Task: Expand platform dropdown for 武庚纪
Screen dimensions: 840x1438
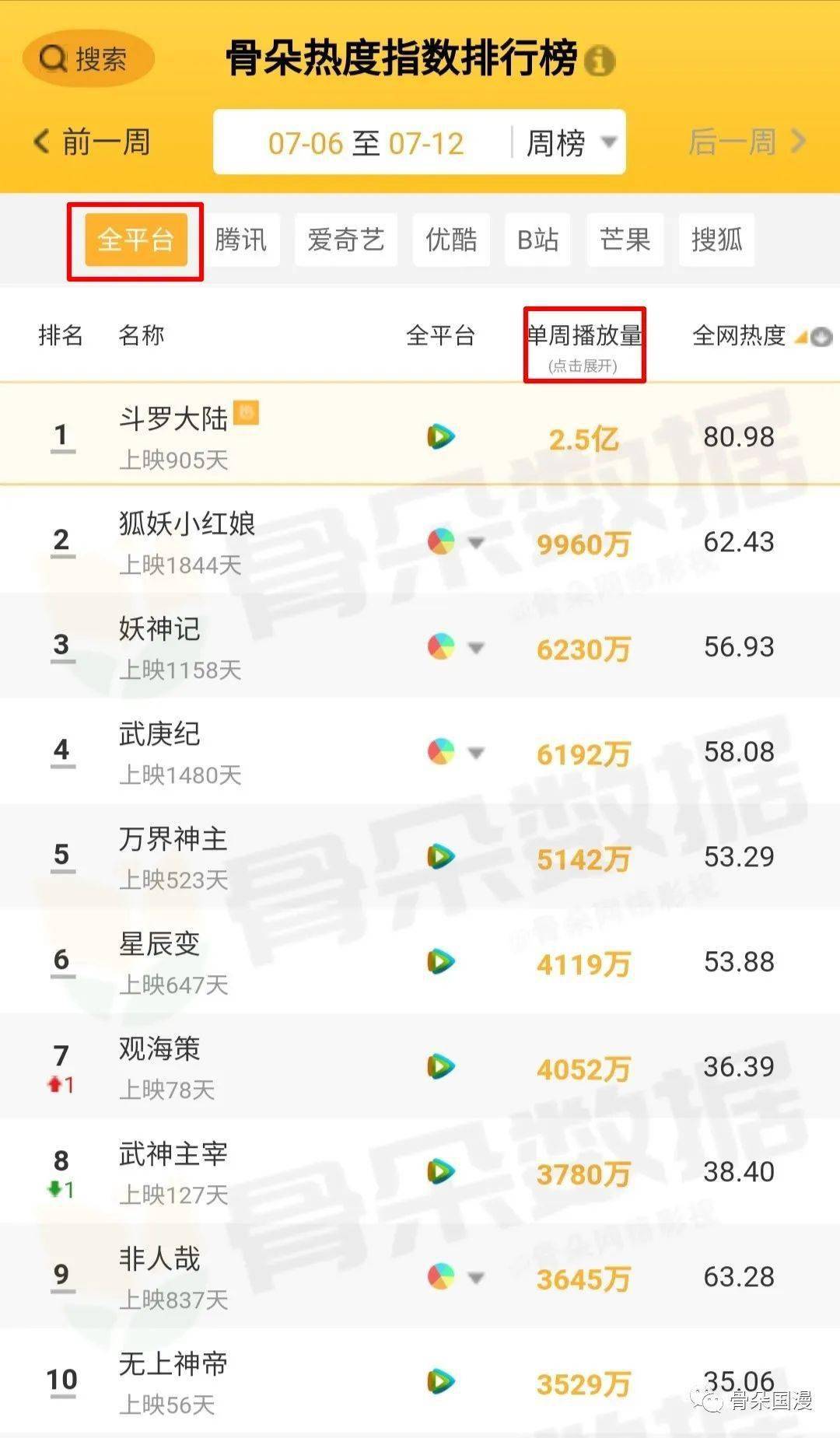Action: 476,752
